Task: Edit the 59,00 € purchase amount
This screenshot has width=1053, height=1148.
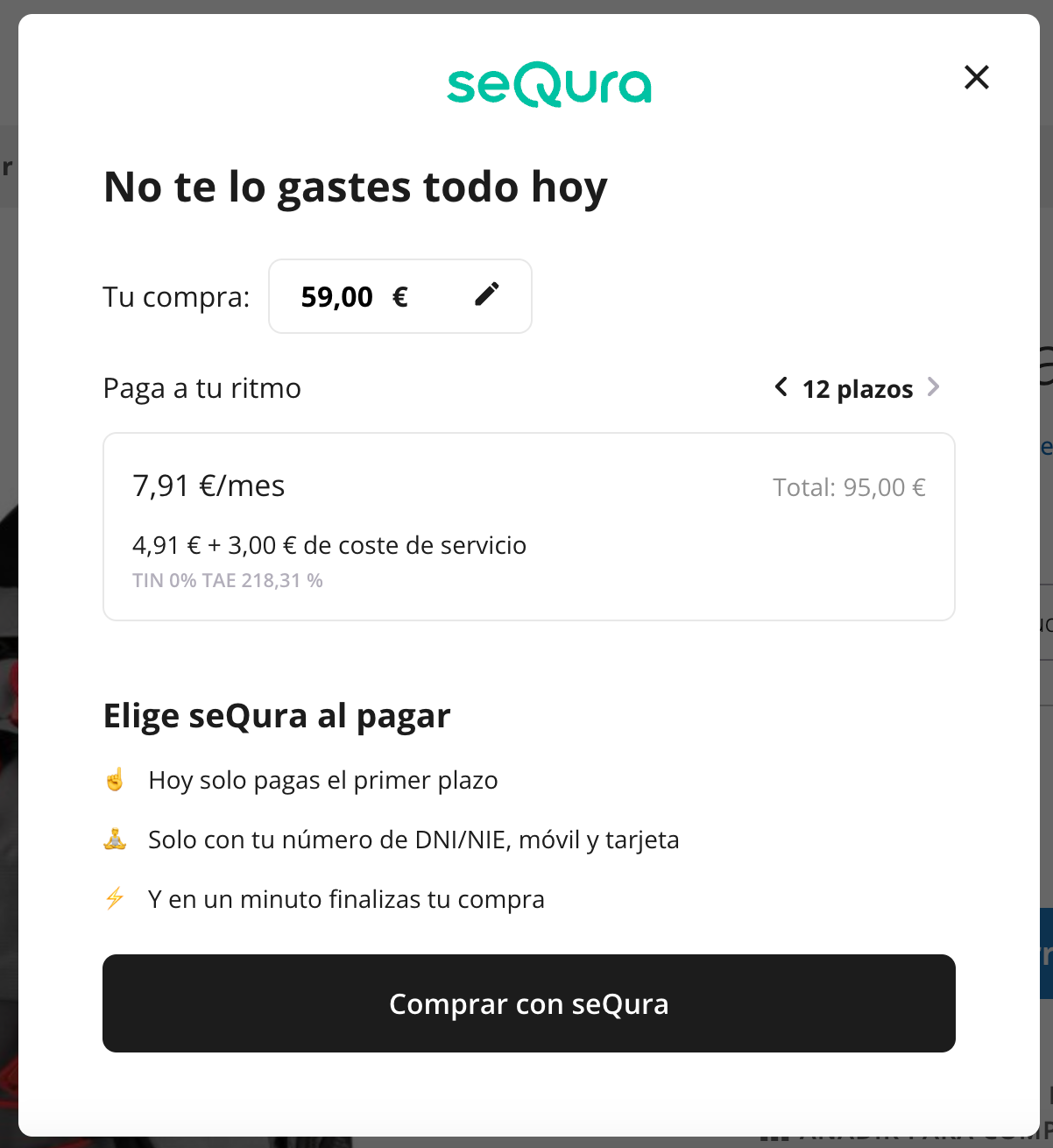Action: click(x=486, y=294)
